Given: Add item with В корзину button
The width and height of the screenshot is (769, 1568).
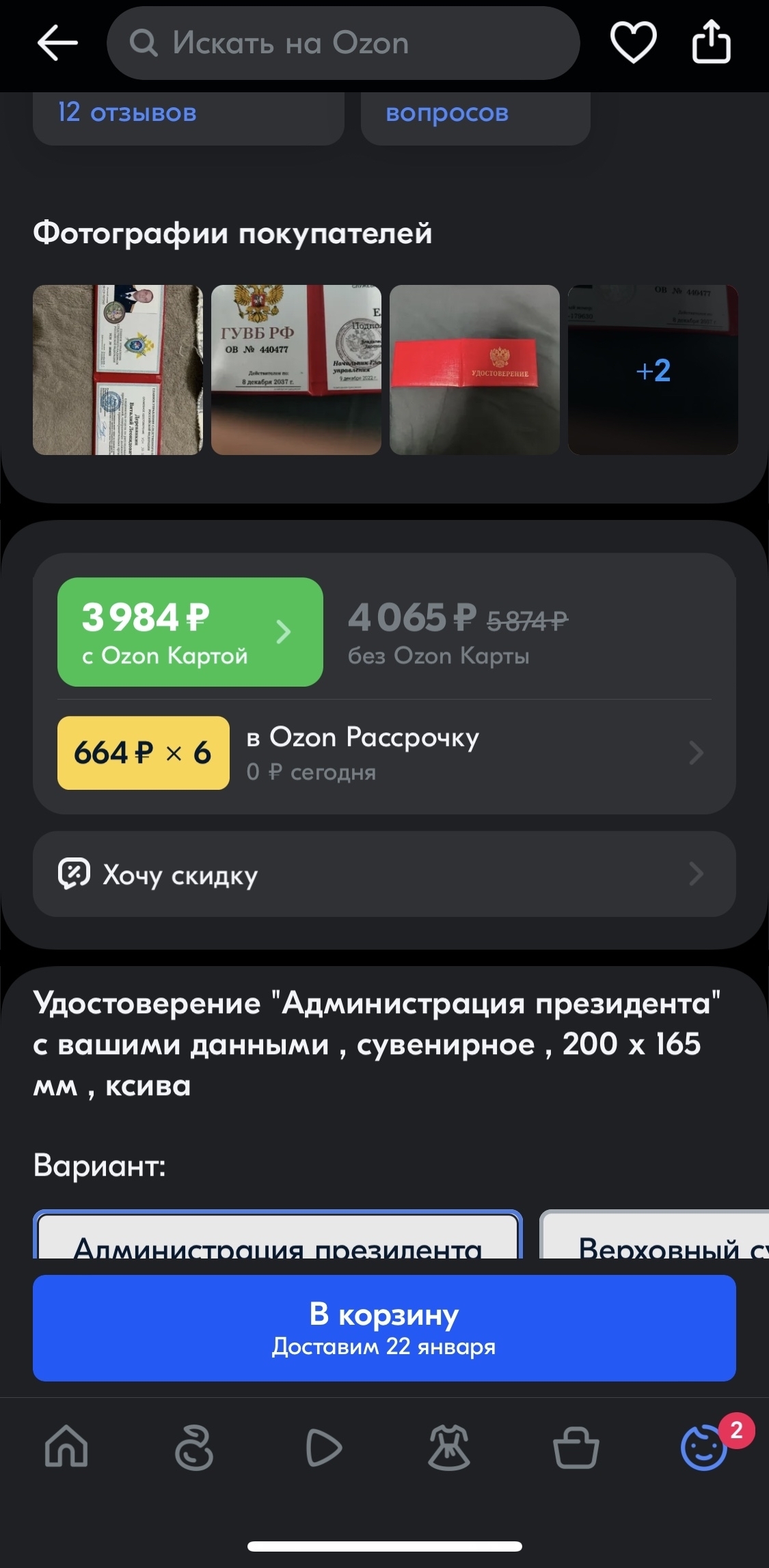Looking at the screenshot, I should pyautogui.click(x=384, y=1328).
